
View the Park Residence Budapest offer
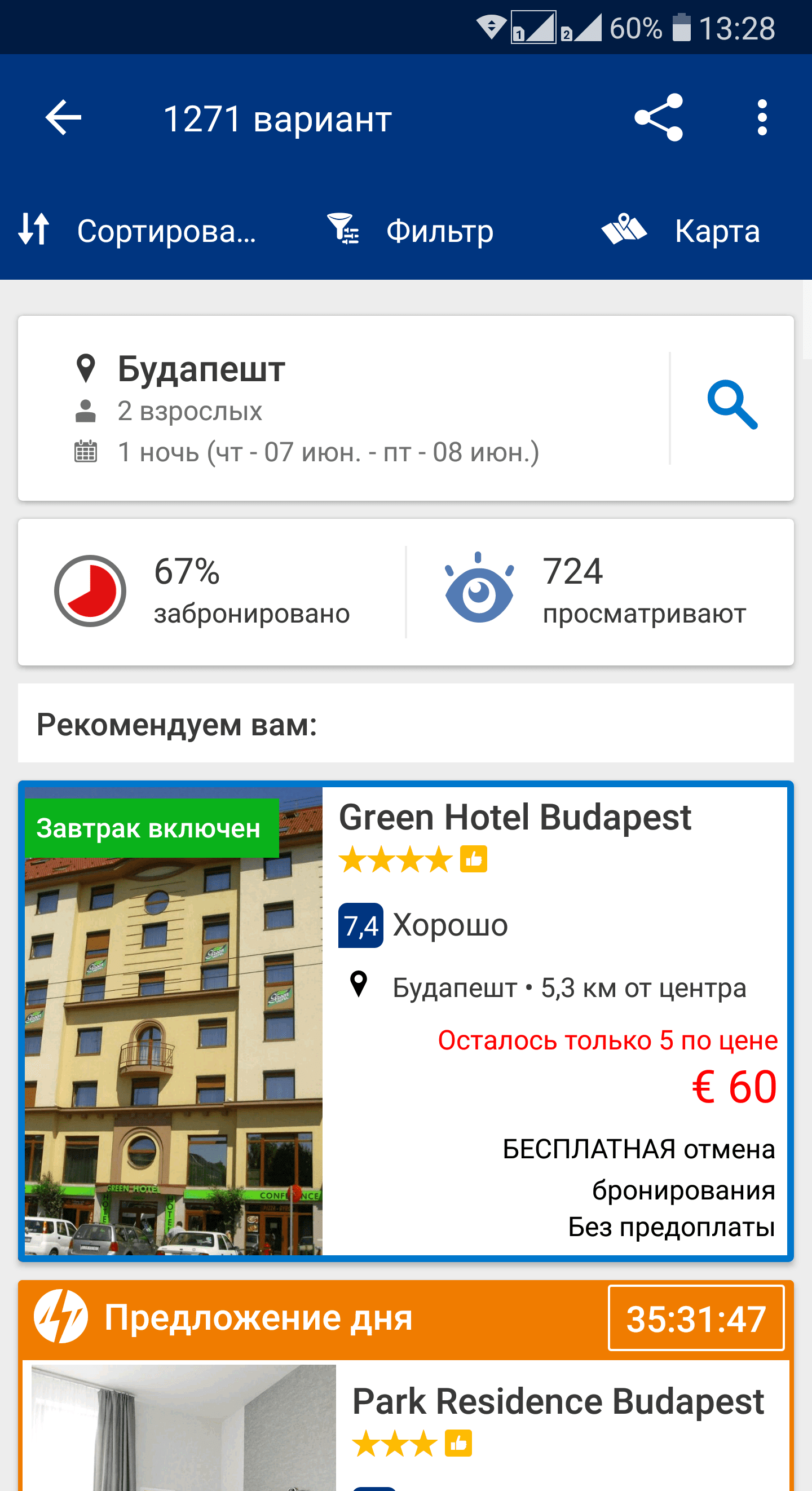point(558,1402)
